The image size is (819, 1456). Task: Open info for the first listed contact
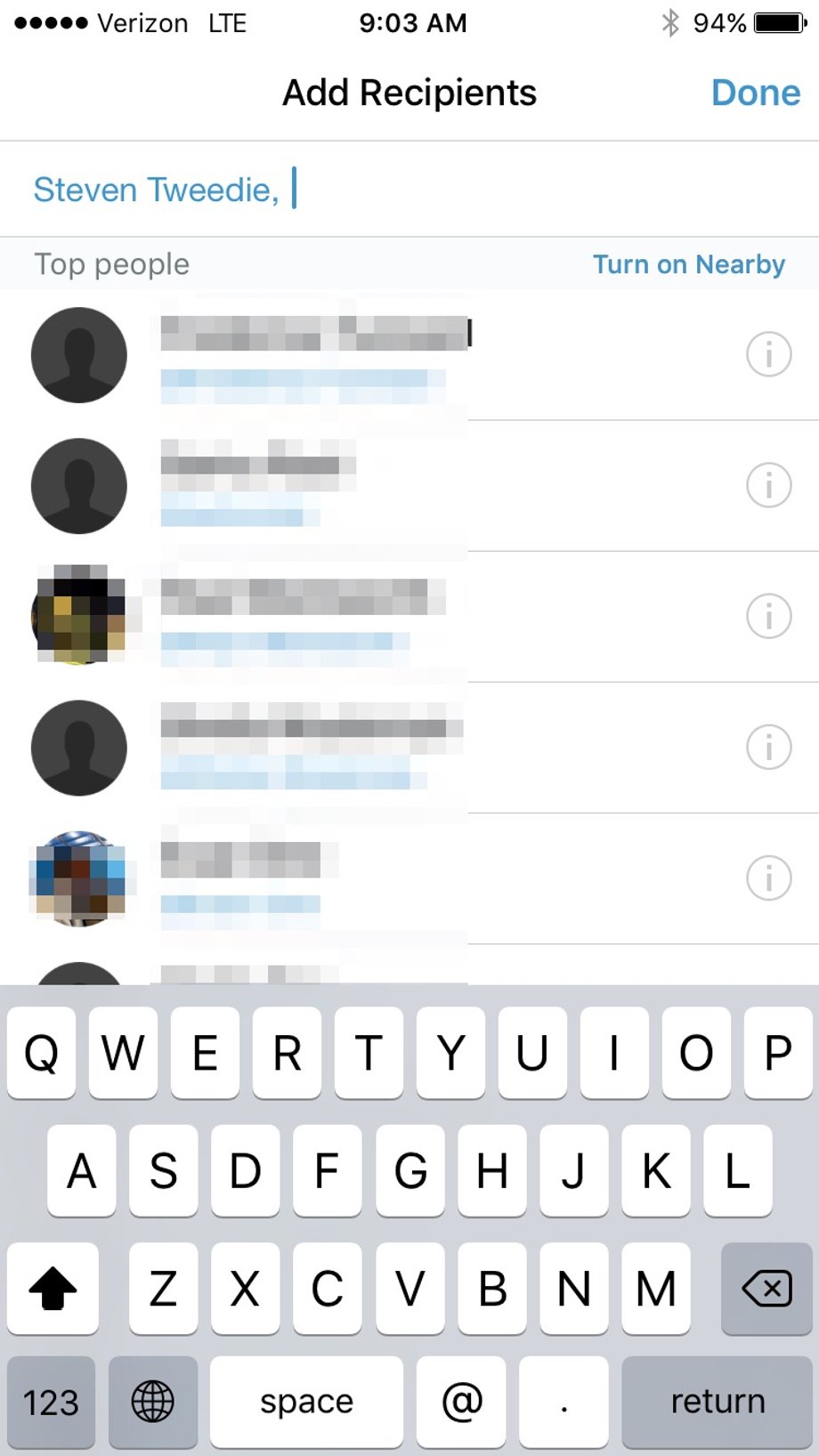[768, 354]
